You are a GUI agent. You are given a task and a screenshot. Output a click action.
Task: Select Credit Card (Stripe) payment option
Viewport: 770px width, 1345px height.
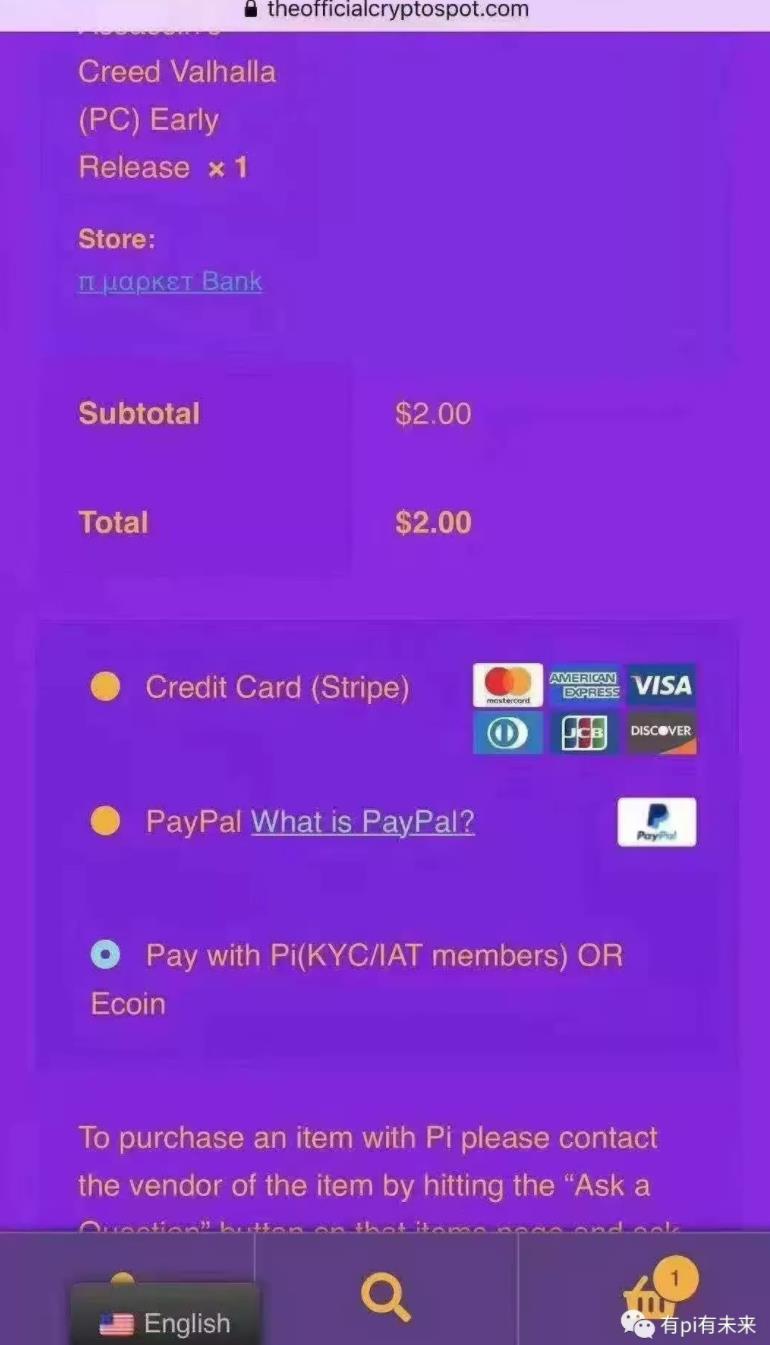[105, 687]
